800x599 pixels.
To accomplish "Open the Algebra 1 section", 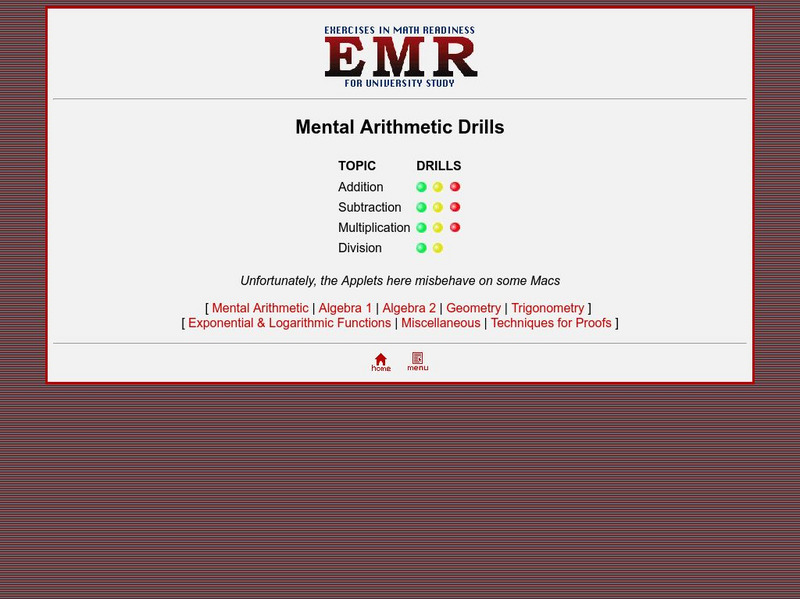I will pos(345,308).
